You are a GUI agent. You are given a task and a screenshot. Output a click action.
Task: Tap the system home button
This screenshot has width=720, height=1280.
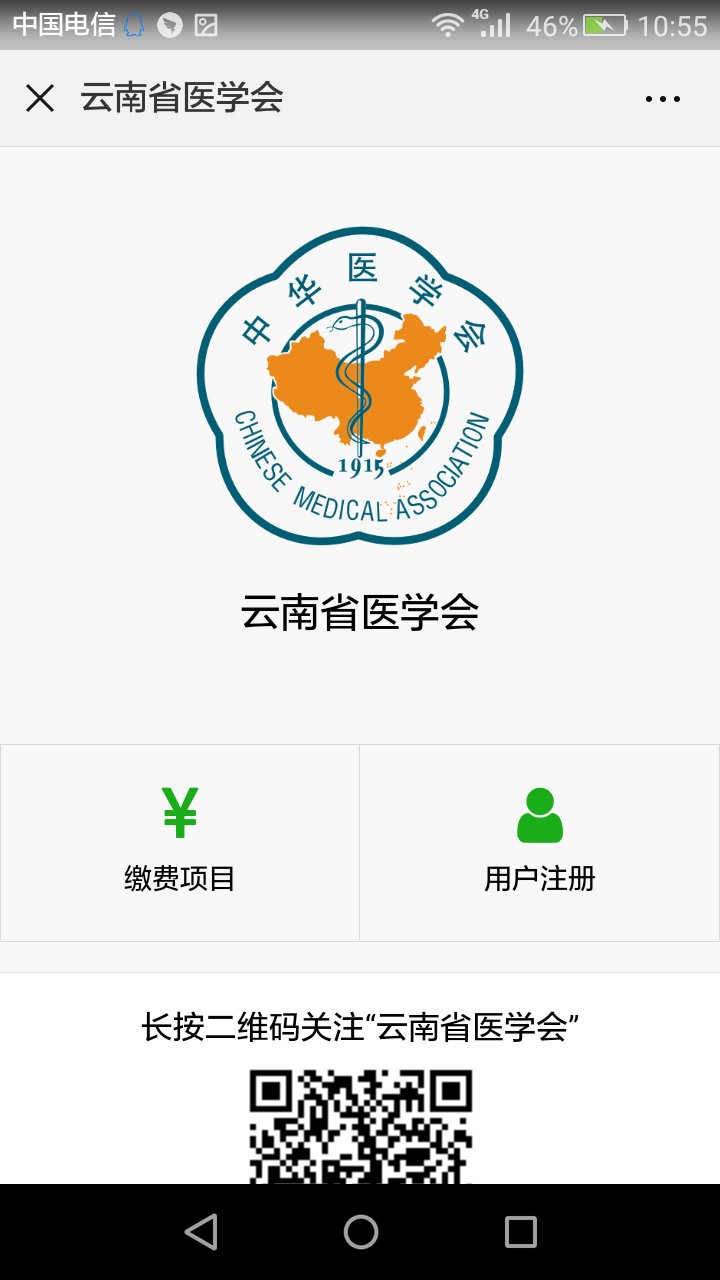(x=361, y=1232)
